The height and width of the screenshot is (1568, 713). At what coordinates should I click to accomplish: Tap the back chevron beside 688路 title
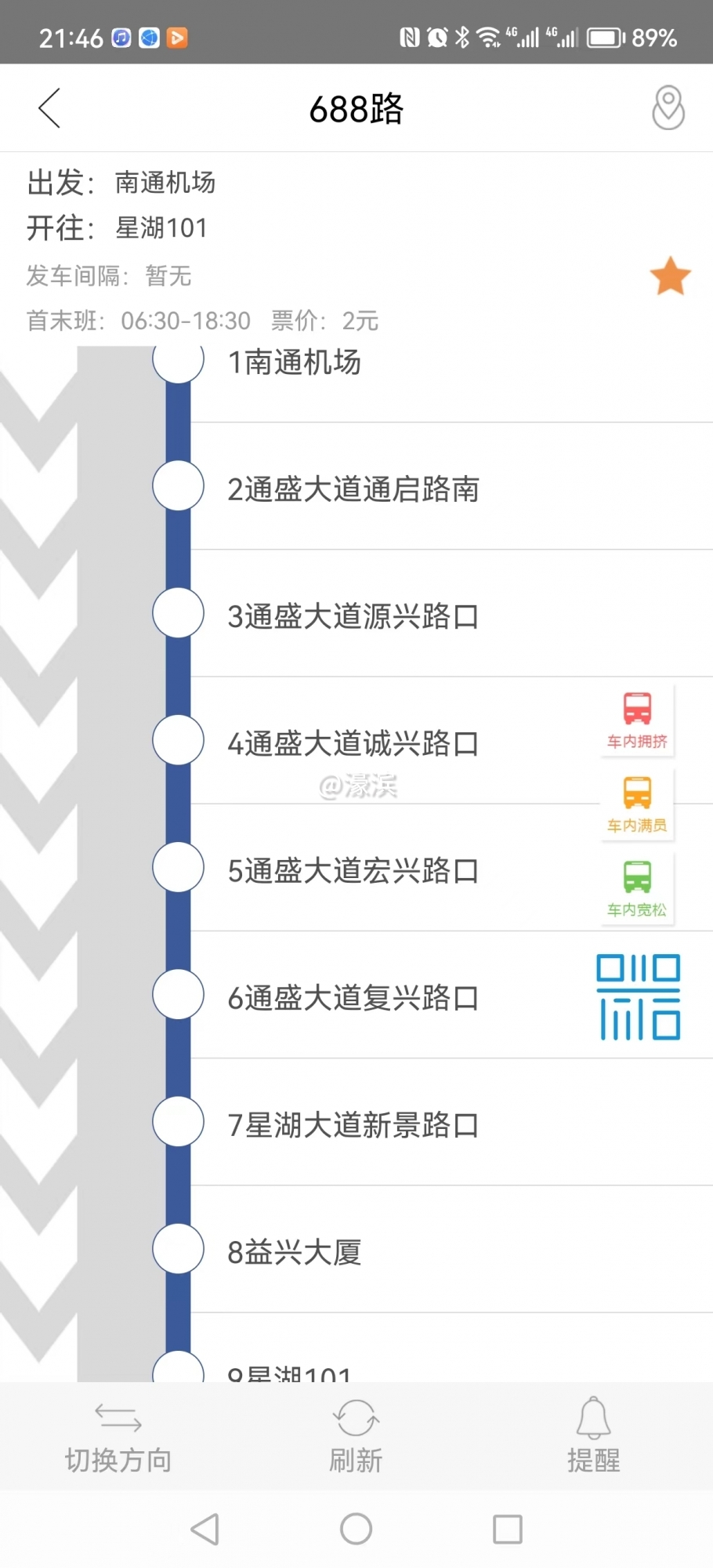coord(49,107)
